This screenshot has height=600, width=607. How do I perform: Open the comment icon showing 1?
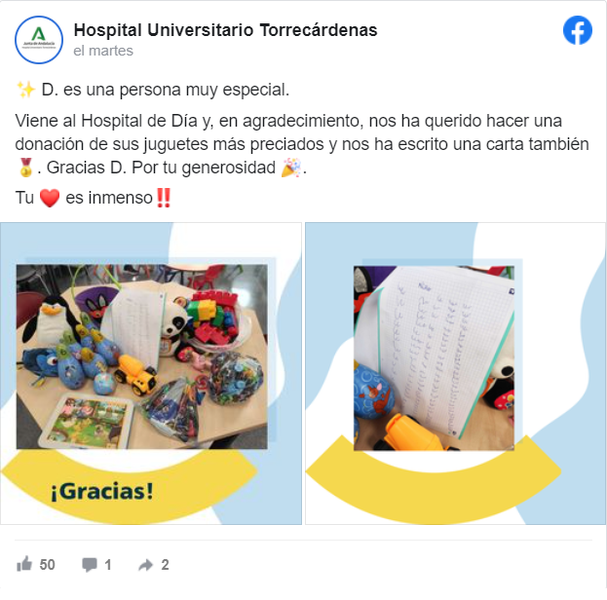point(90,565)
